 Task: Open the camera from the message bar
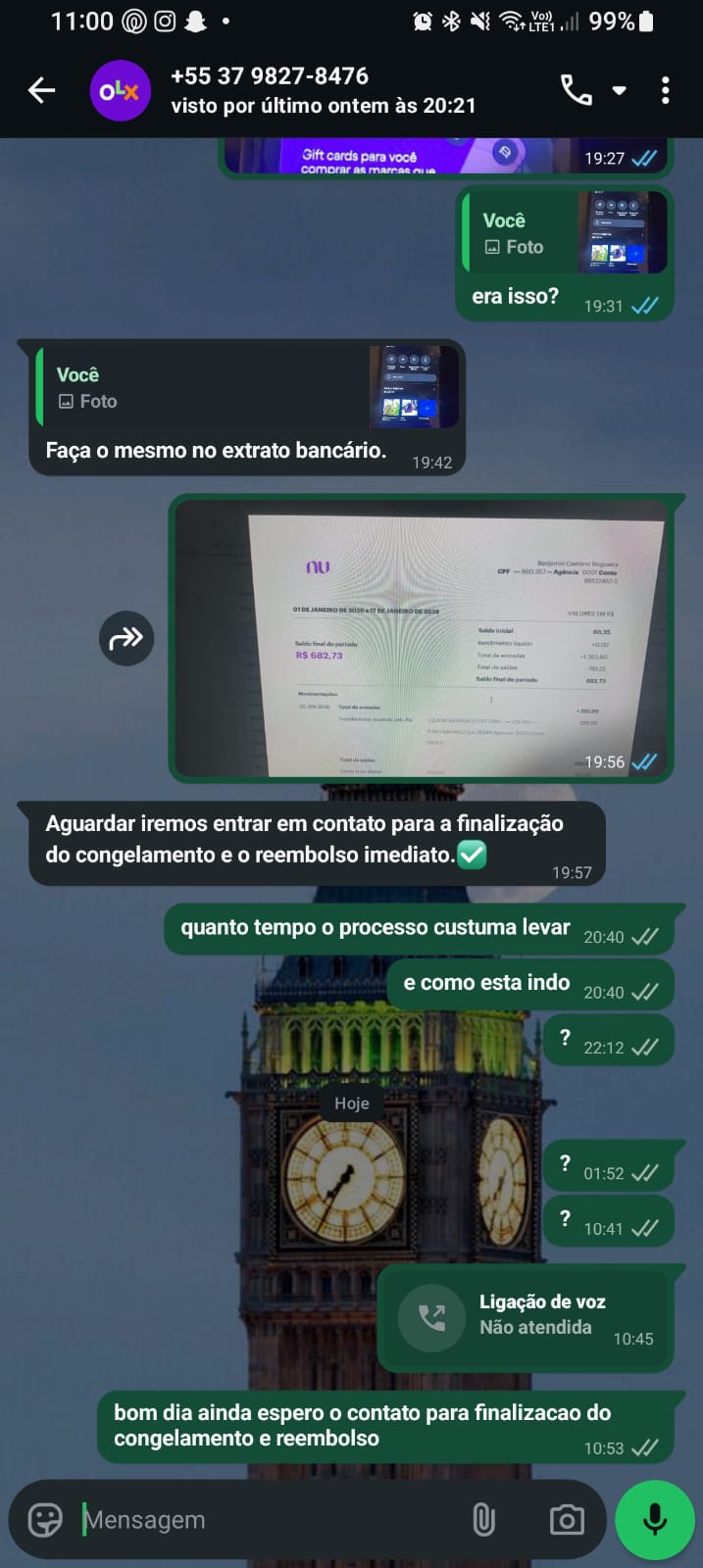click(566, 1520)
